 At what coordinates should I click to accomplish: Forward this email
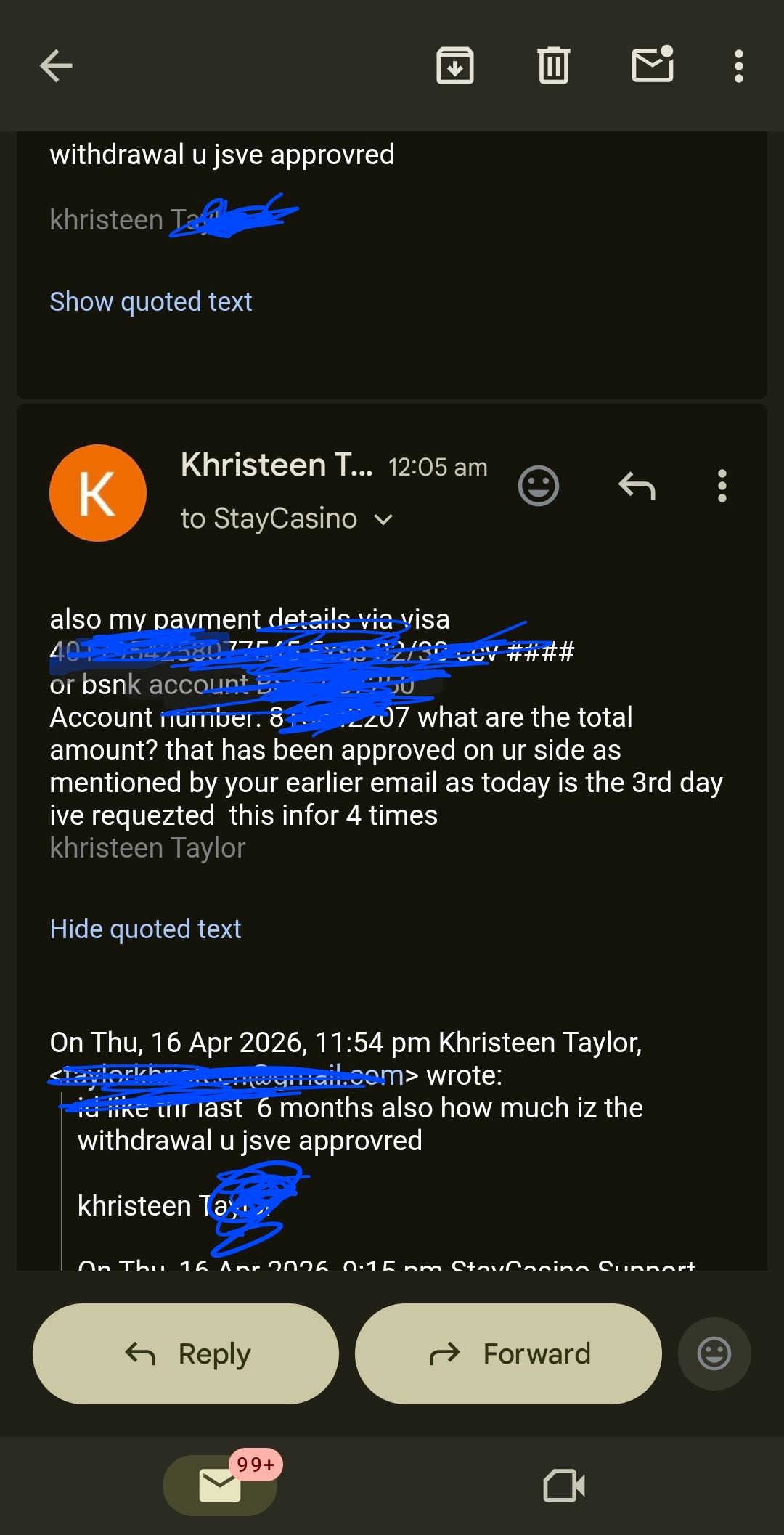(x=508, y=1353)
